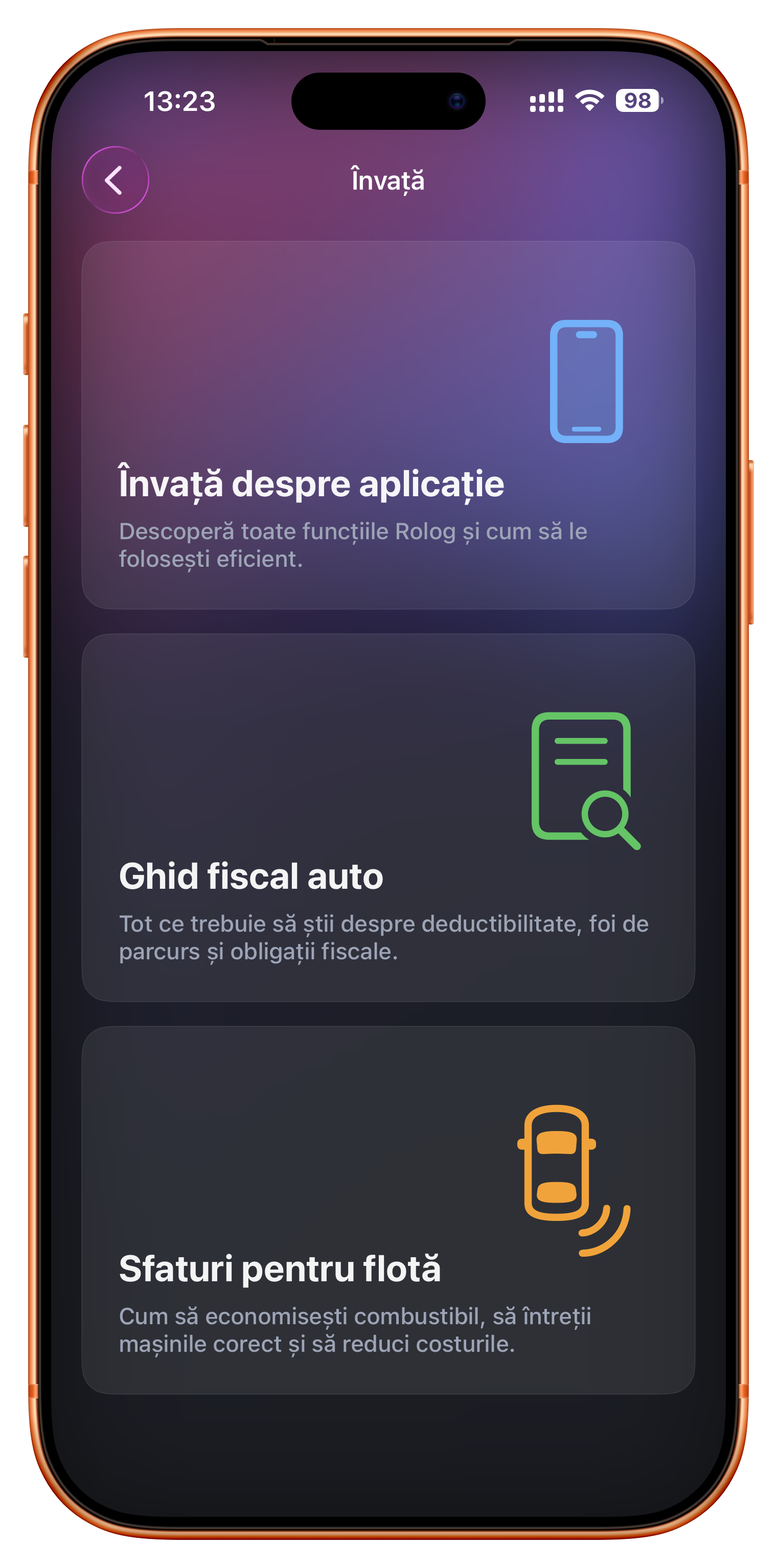Open the Învață despre aplicație card

(x=388, y=425)
